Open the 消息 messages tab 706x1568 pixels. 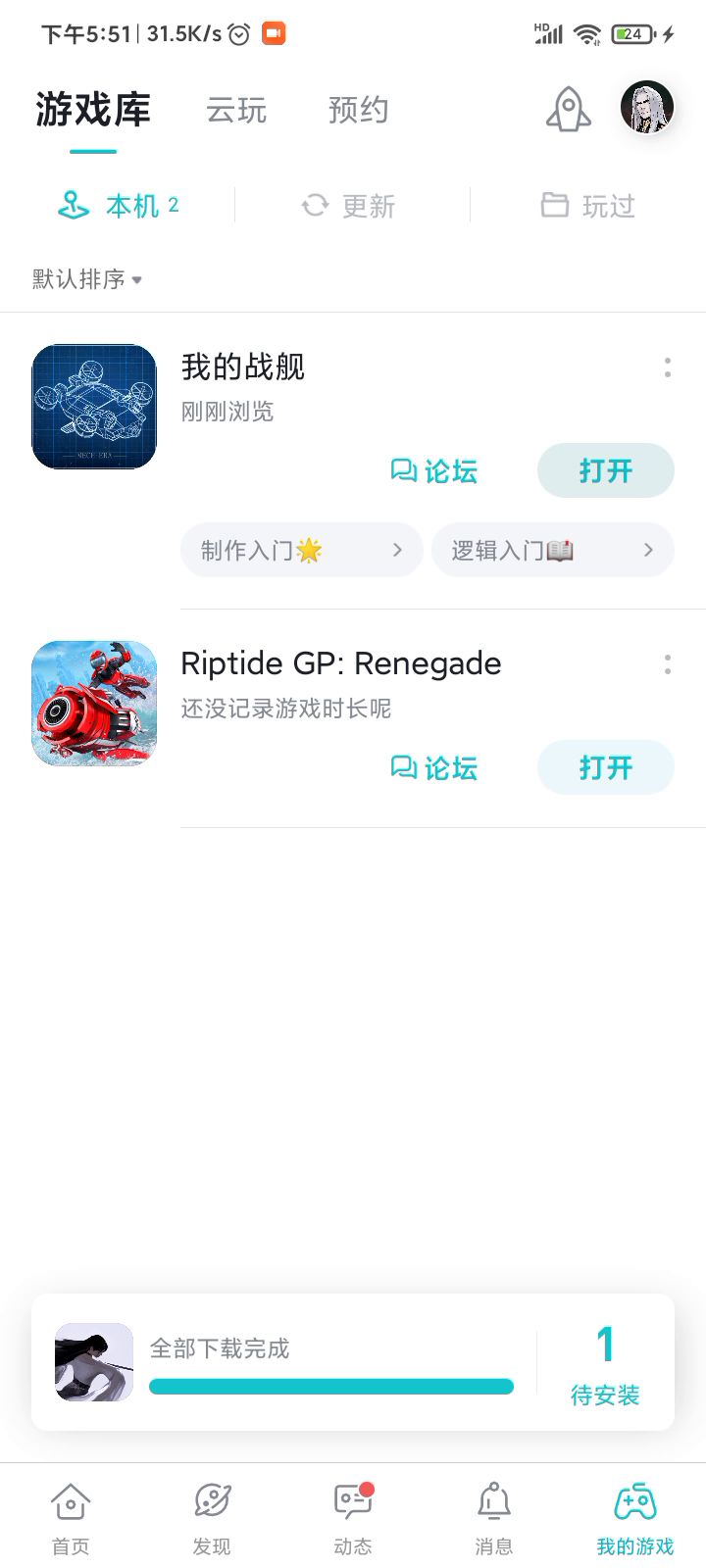(x=493, y=1515)
